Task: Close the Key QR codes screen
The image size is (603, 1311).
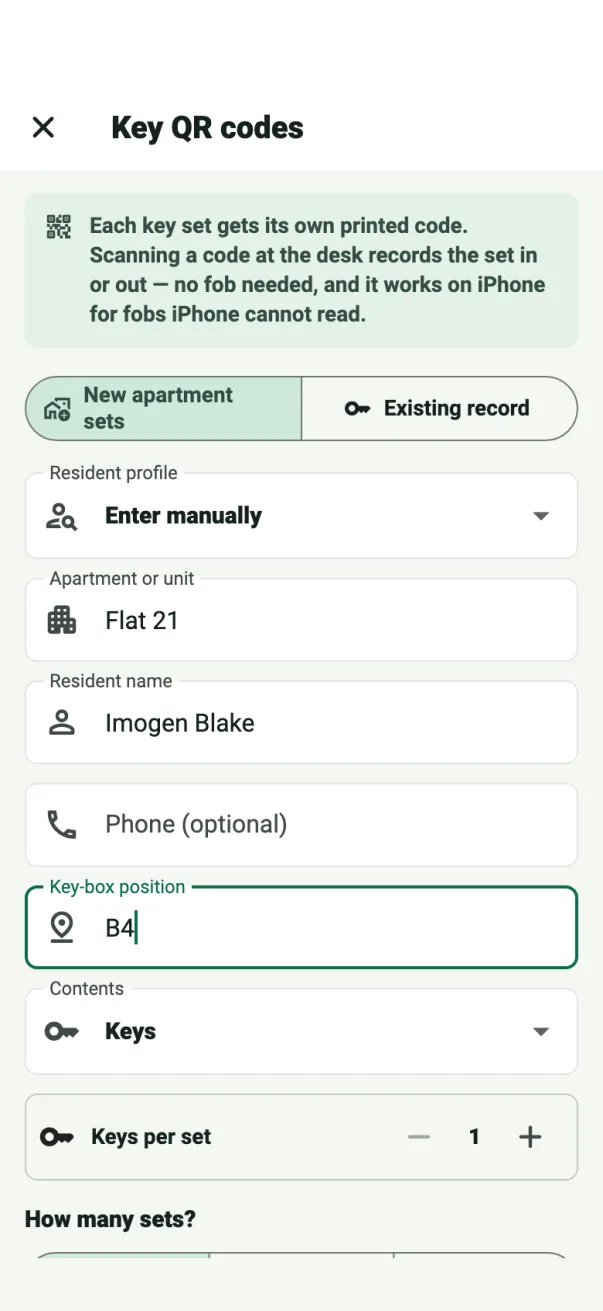Action: (x=43, y=127)
